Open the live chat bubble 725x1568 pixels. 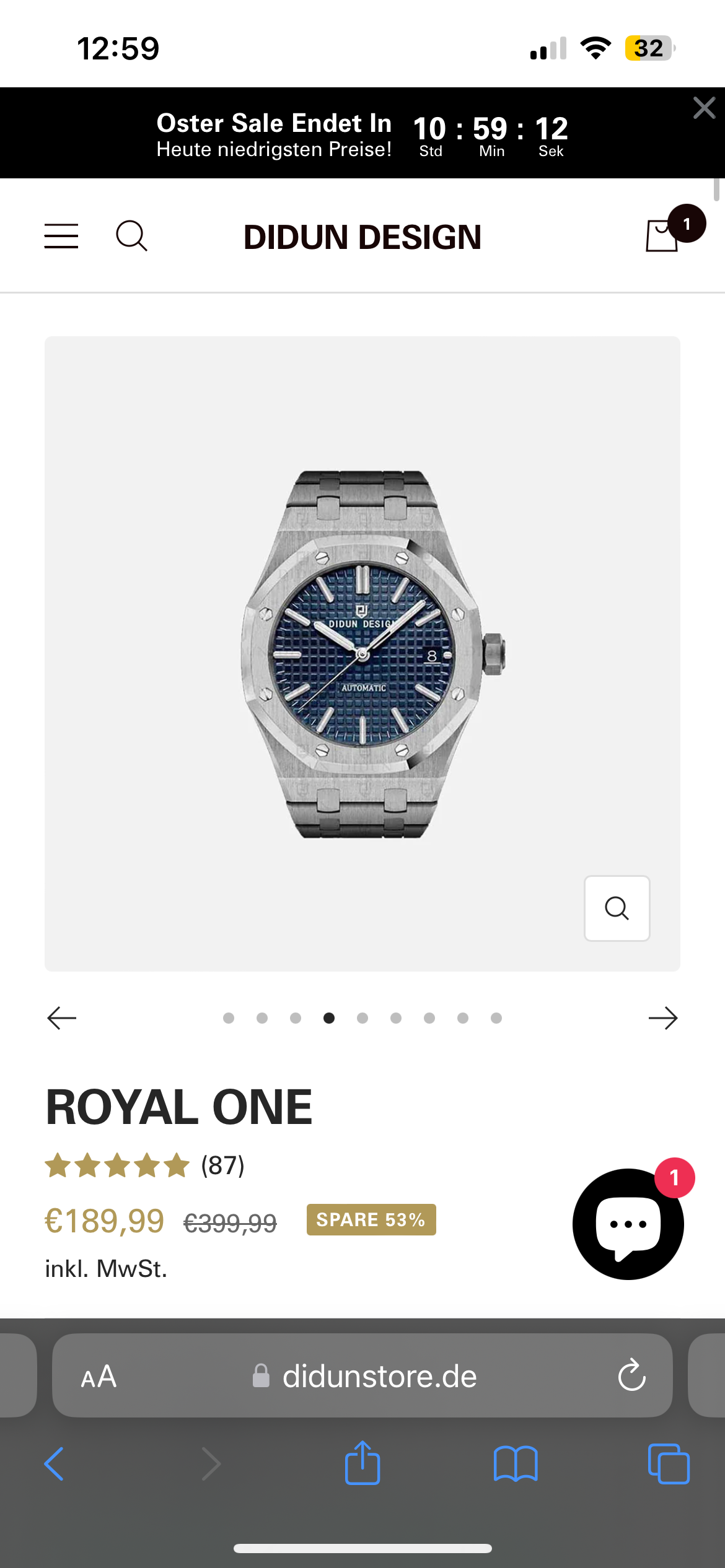tap(628, 1224)
